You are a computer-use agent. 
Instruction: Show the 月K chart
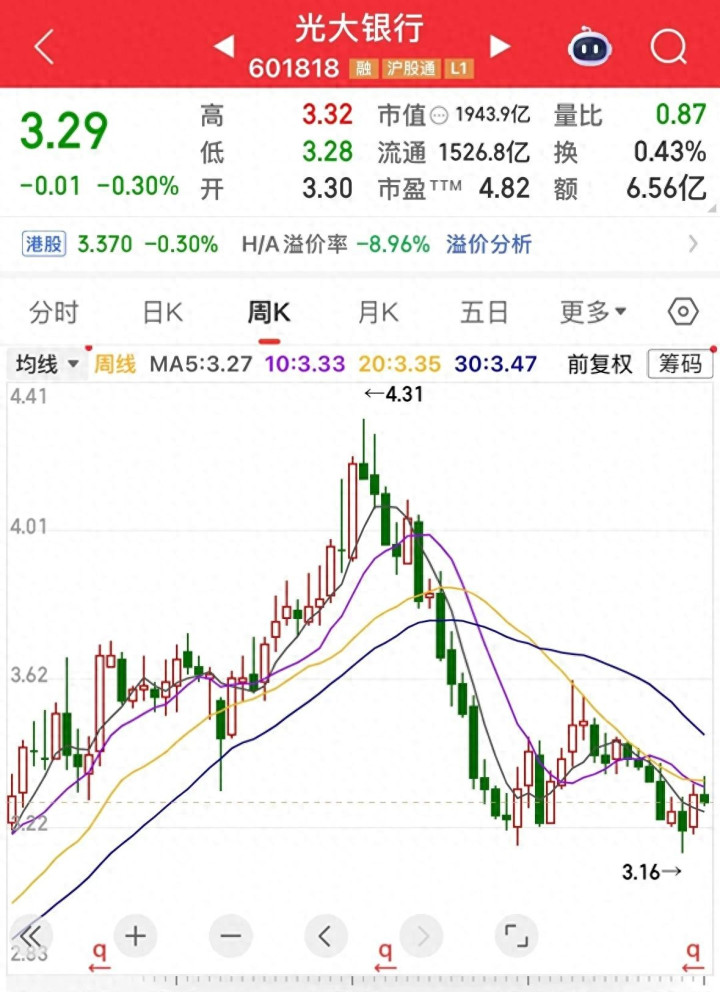coord(378,313)
